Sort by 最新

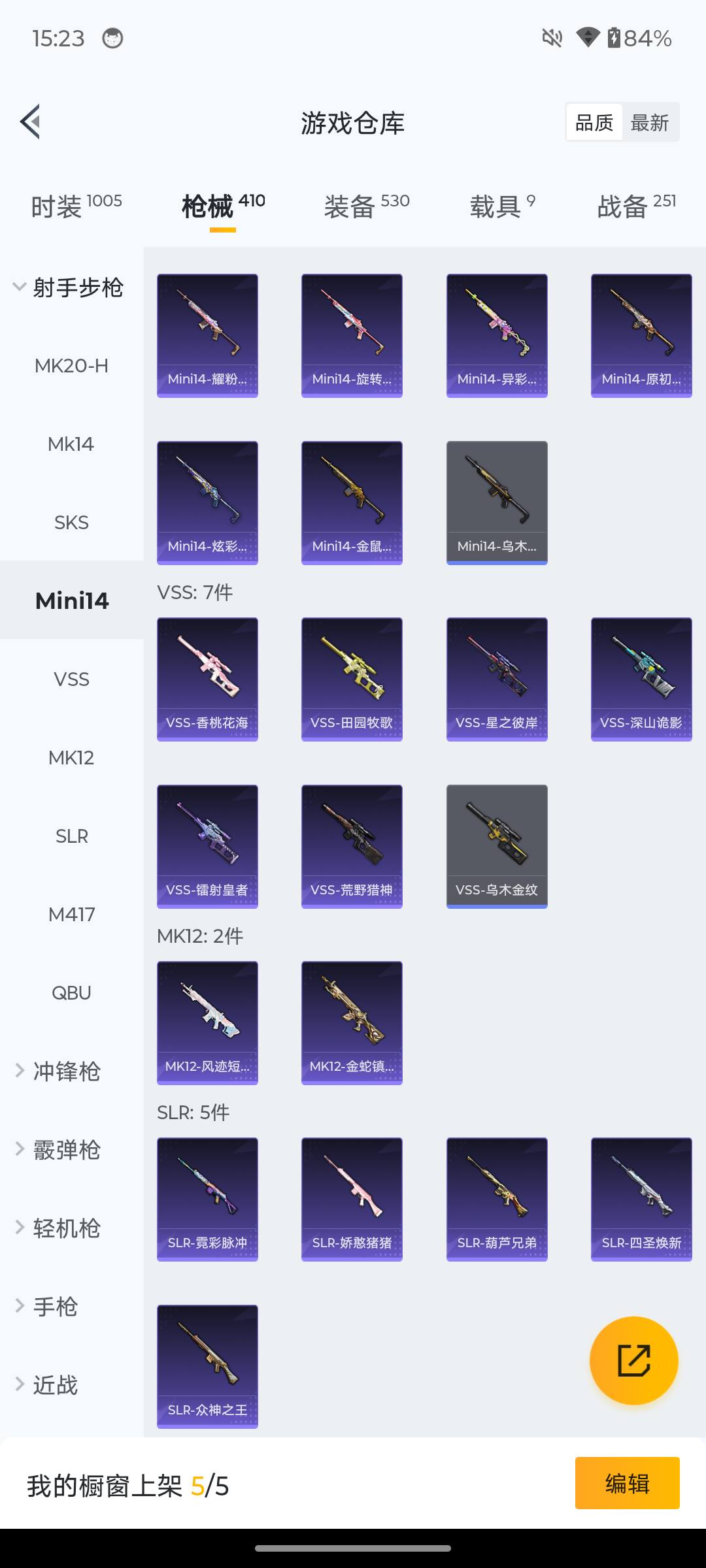pos(649,122)
